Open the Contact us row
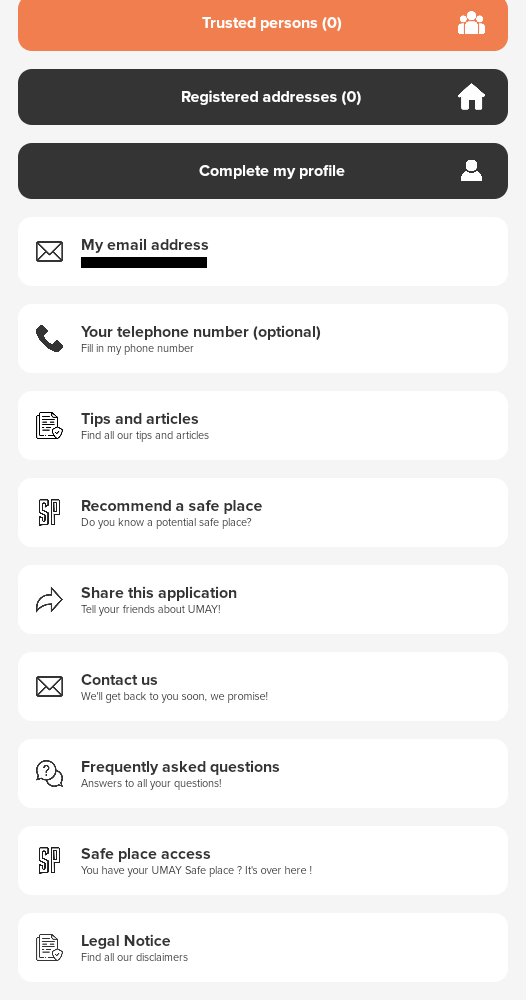 [x=263, y=686]
